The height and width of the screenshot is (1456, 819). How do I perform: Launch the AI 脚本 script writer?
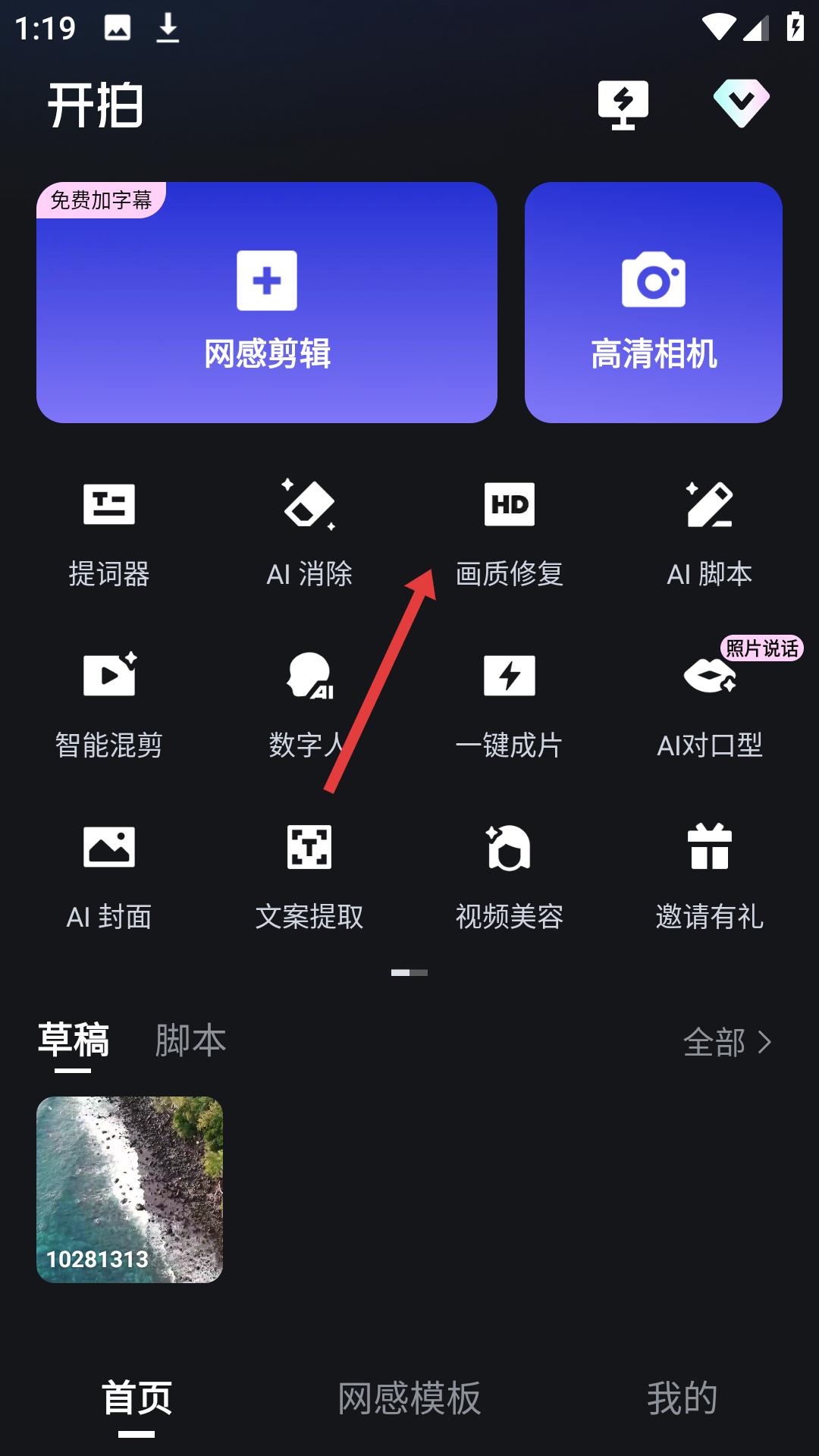pyautogui.click(x=710, y=531)
